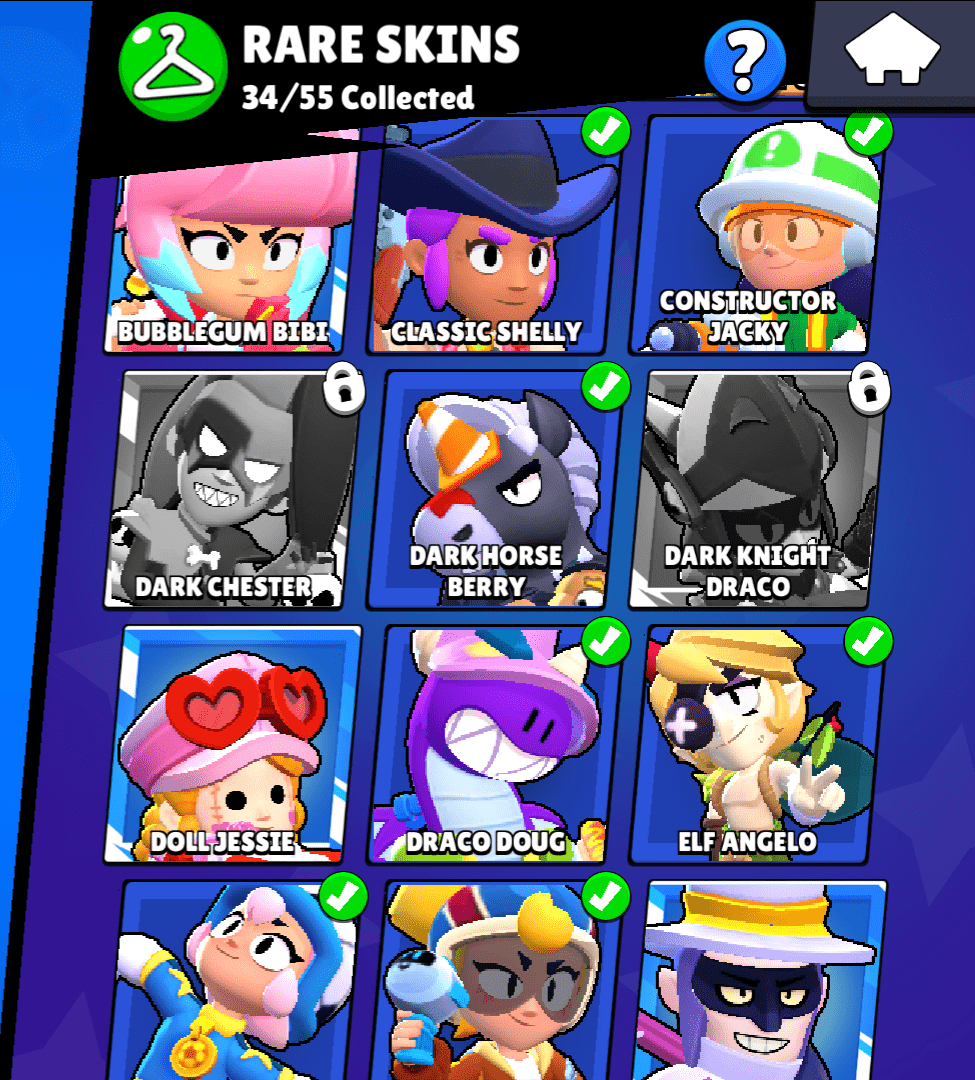Return to the home screen

[x=892, y=53]
